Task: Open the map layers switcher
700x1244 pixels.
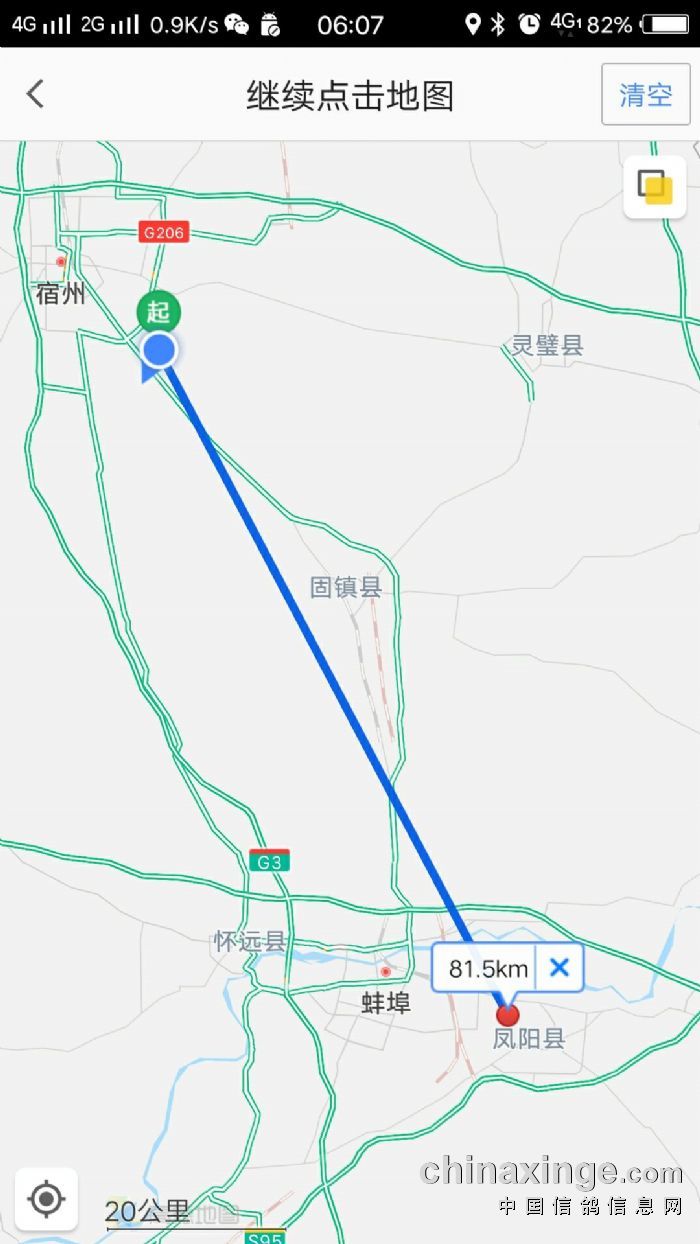Action: pyautogui.click(x=655, y=187)
